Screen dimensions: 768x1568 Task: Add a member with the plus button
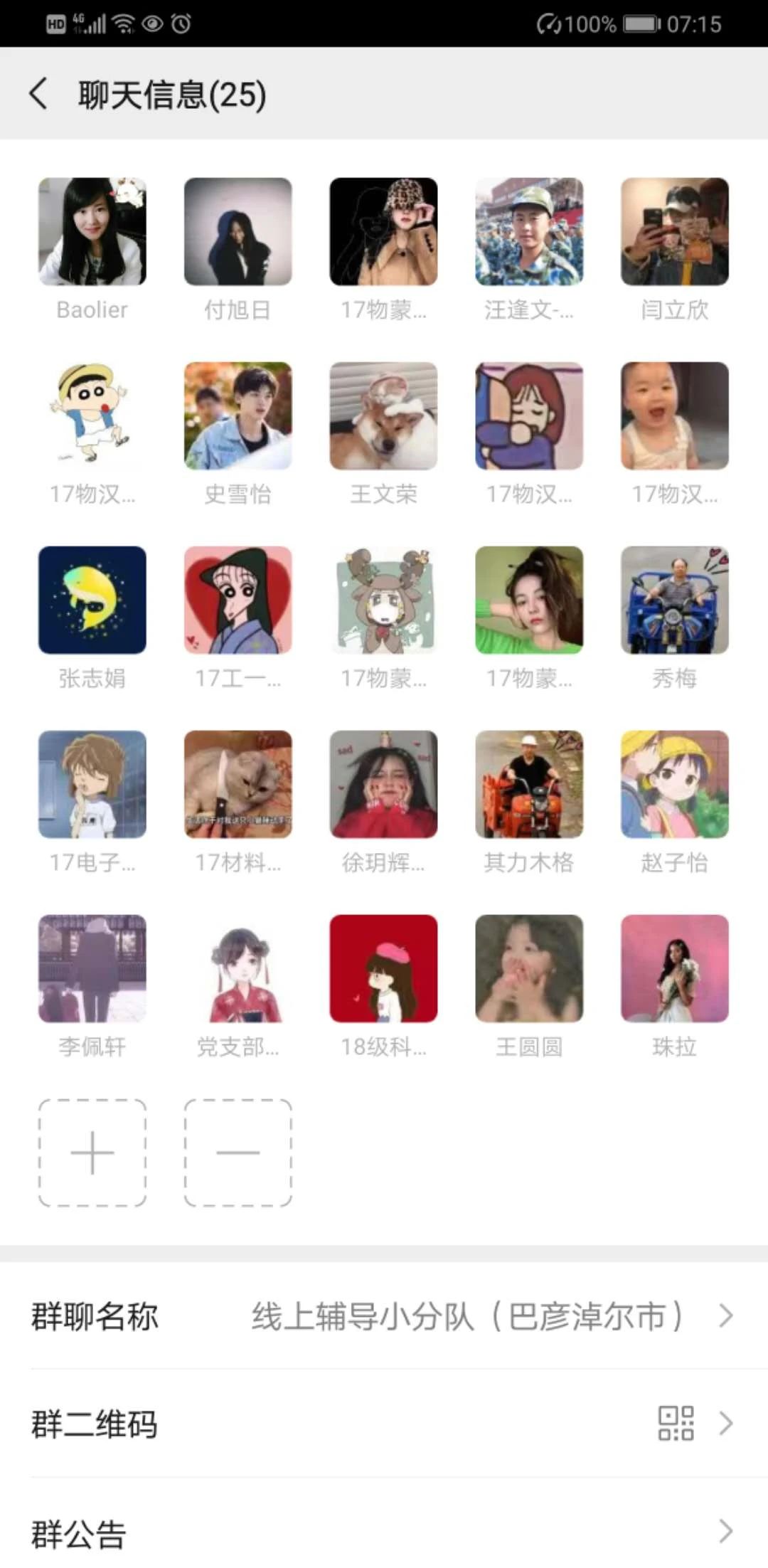click(x=92, y=1153)
